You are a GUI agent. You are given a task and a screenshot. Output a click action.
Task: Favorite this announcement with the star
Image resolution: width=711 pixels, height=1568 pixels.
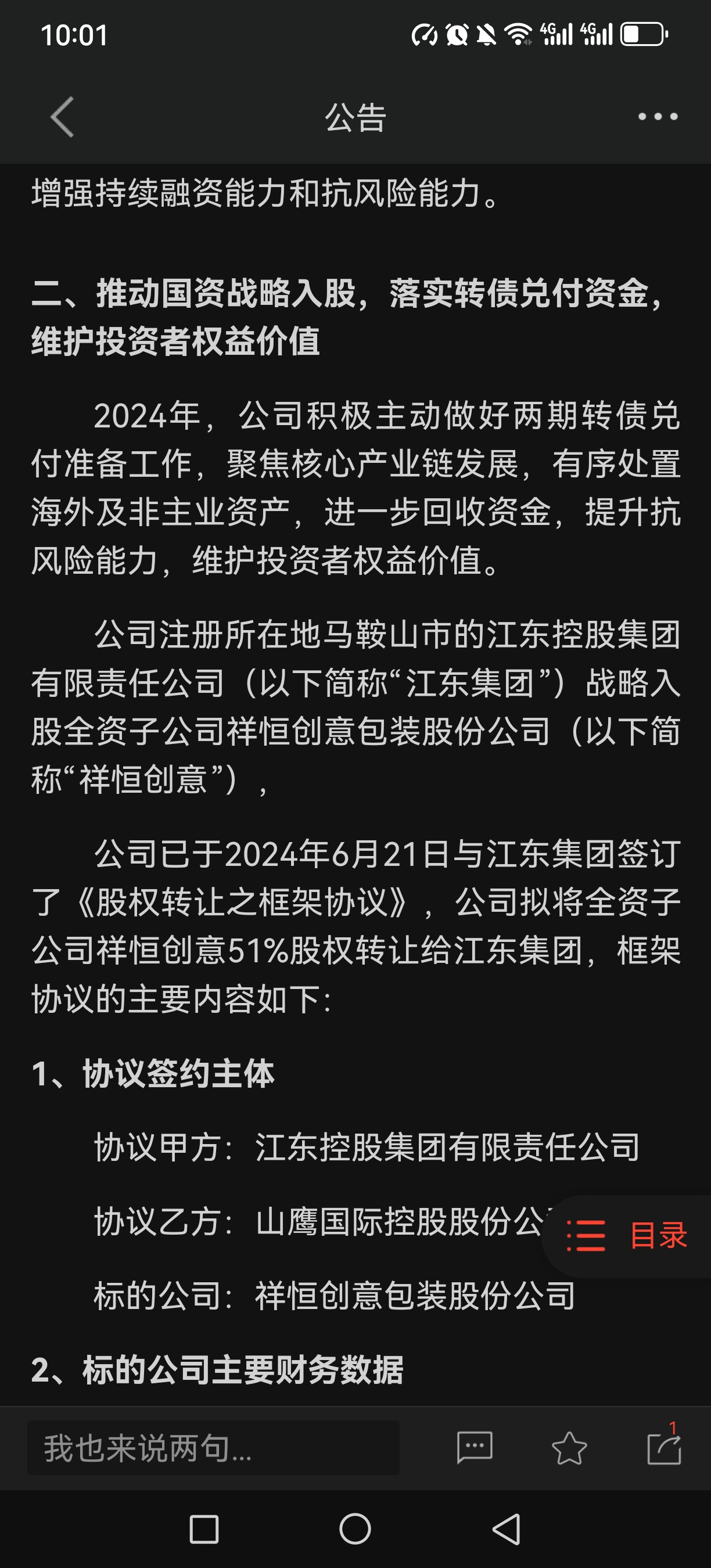pos(569,1448)
